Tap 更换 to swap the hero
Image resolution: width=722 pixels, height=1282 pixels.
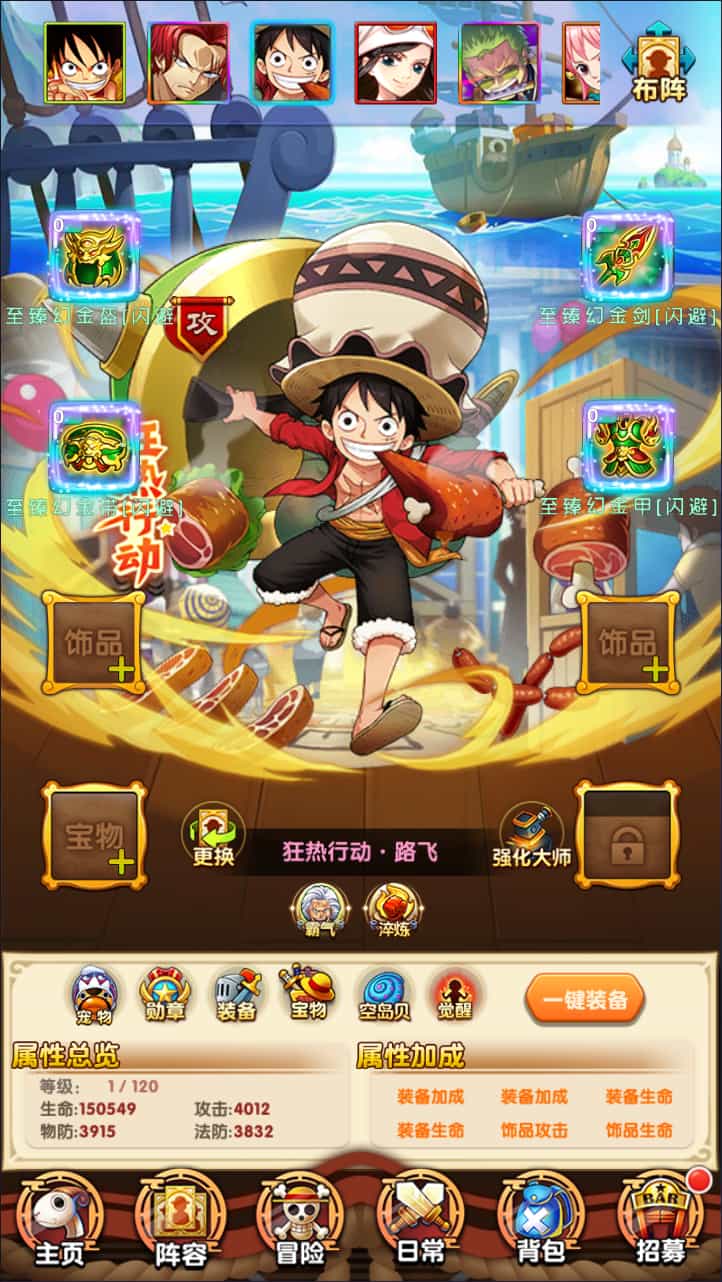(x=213, y=836)
